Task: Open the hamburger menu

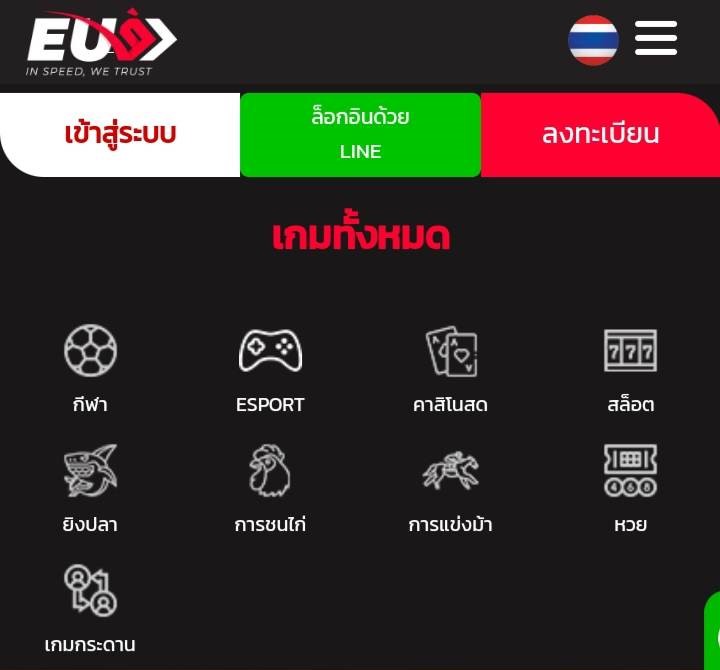Action: pyautogui.click(x=656, y=39)
